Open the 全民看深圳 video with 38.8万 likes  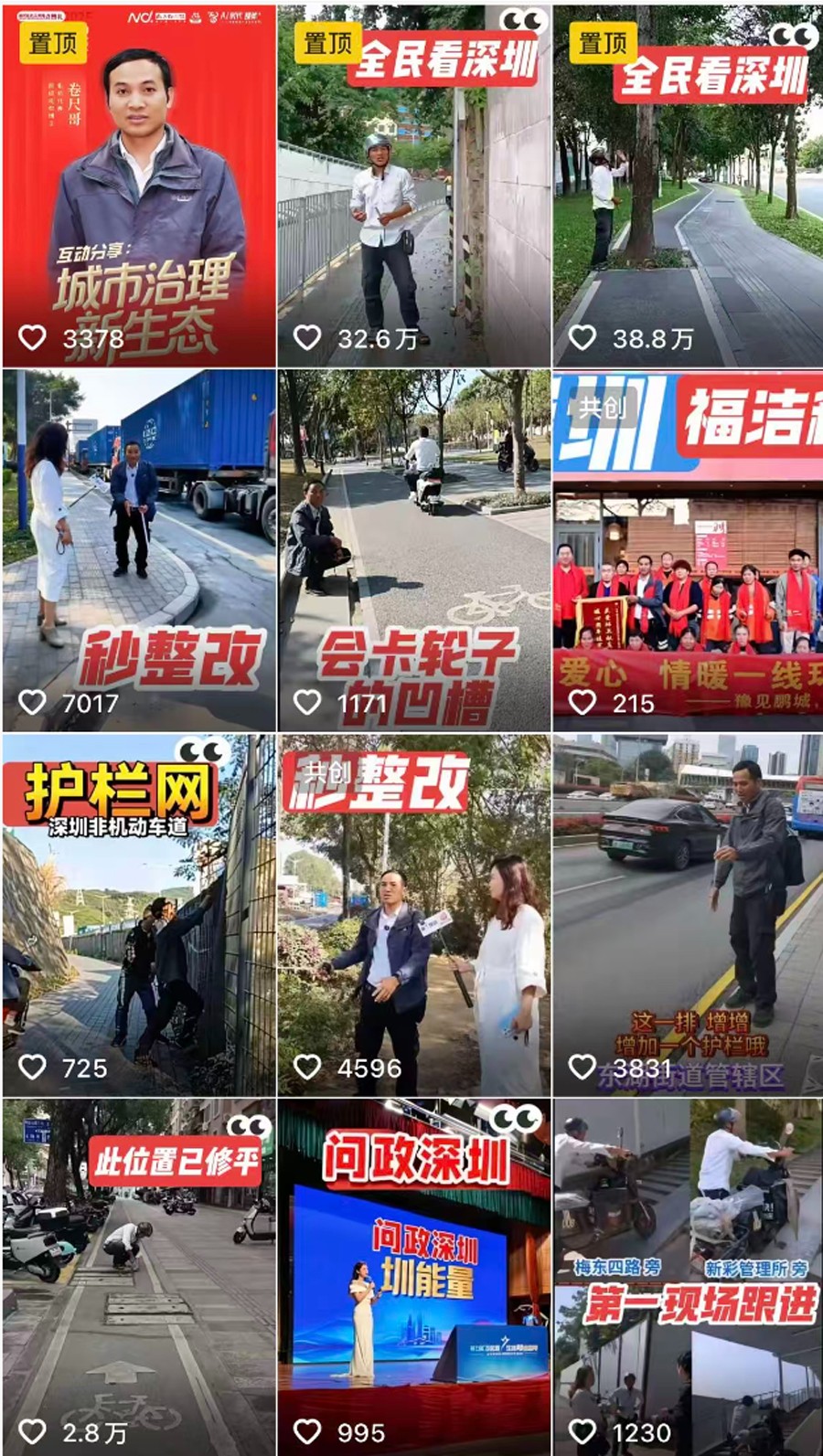[x=688, y=186]
